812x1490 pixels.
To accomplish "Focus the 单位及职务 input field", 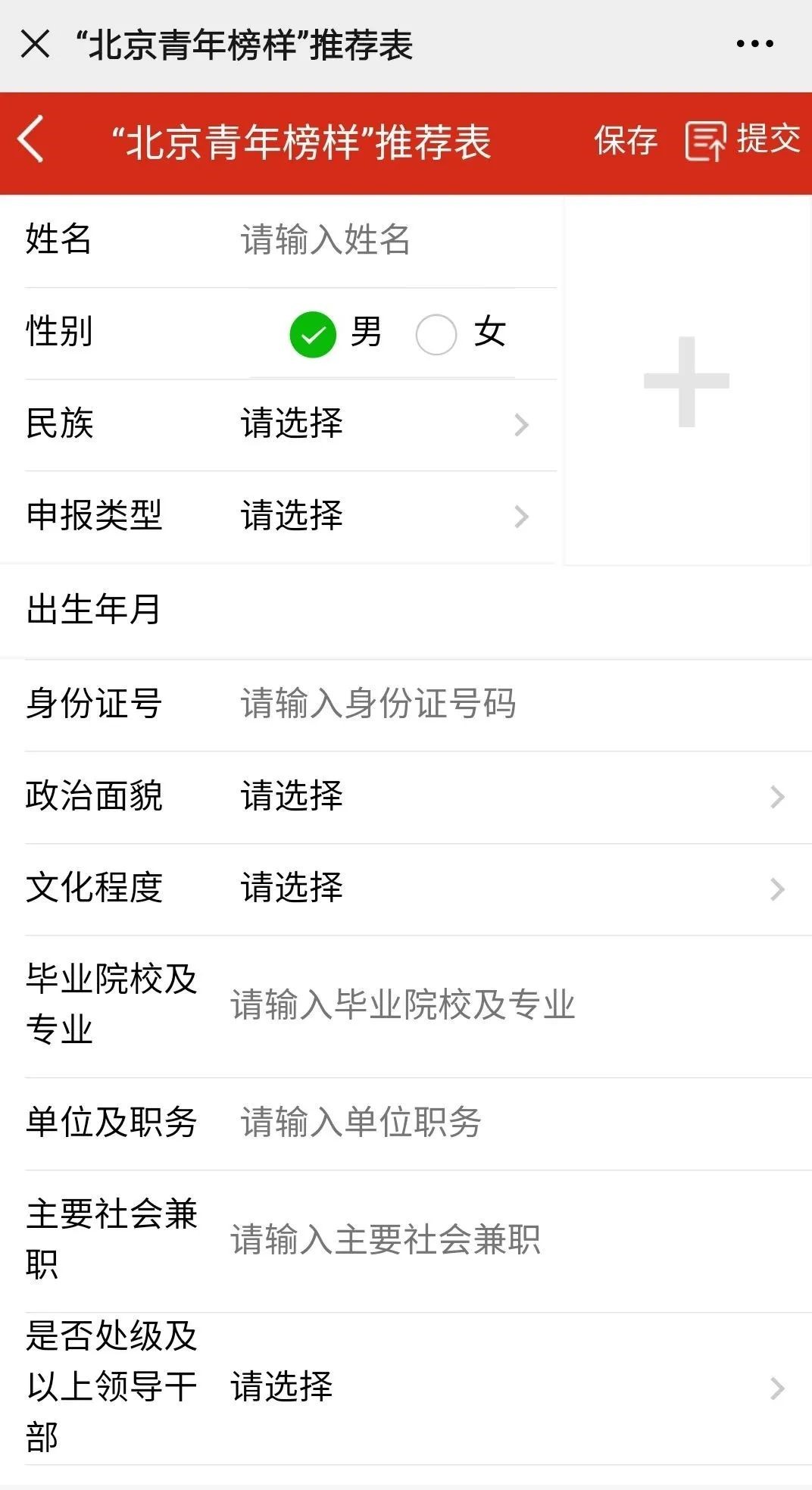I will click(515, 1123).
